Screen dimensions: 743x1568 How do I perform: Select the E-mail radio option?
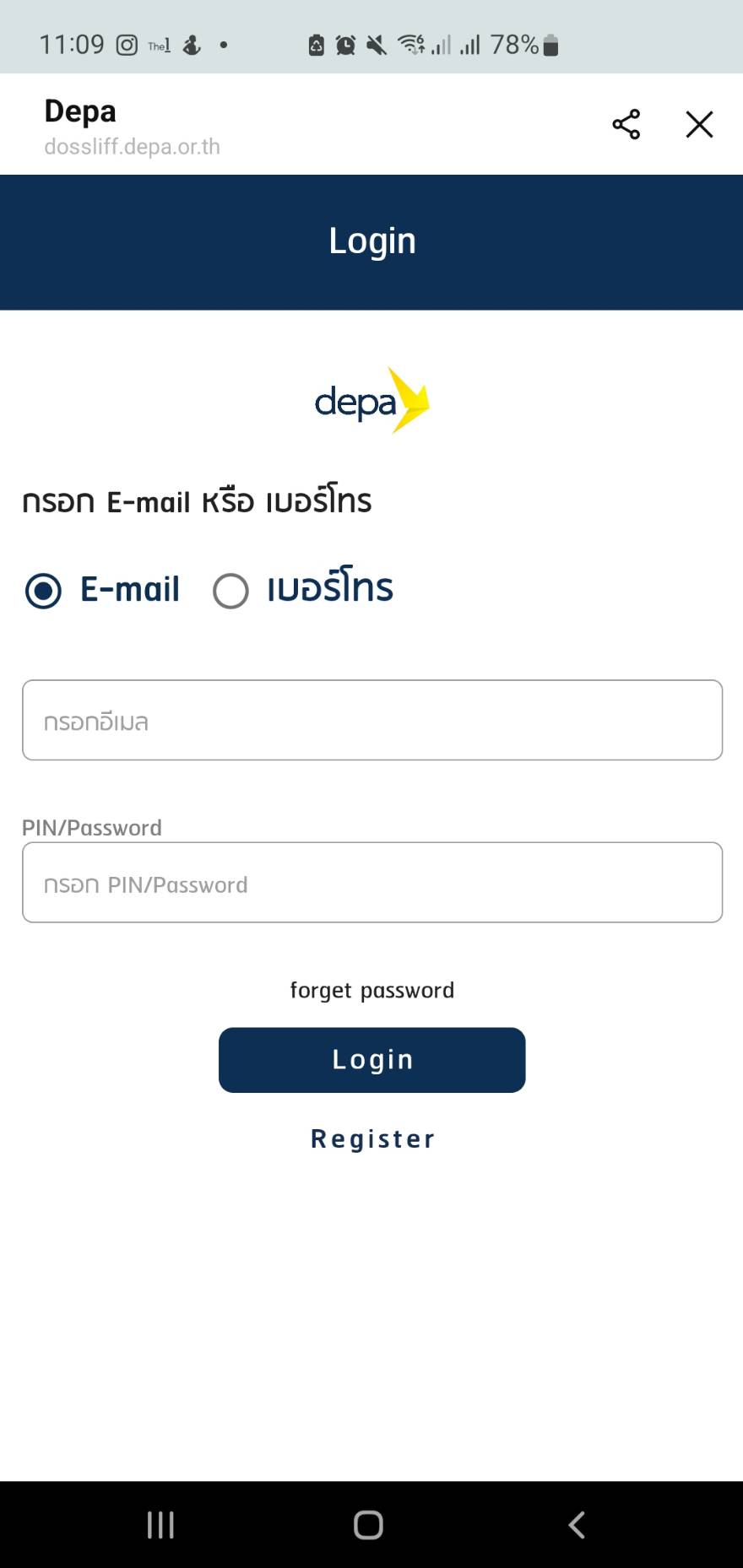click(x=43, y=590)
